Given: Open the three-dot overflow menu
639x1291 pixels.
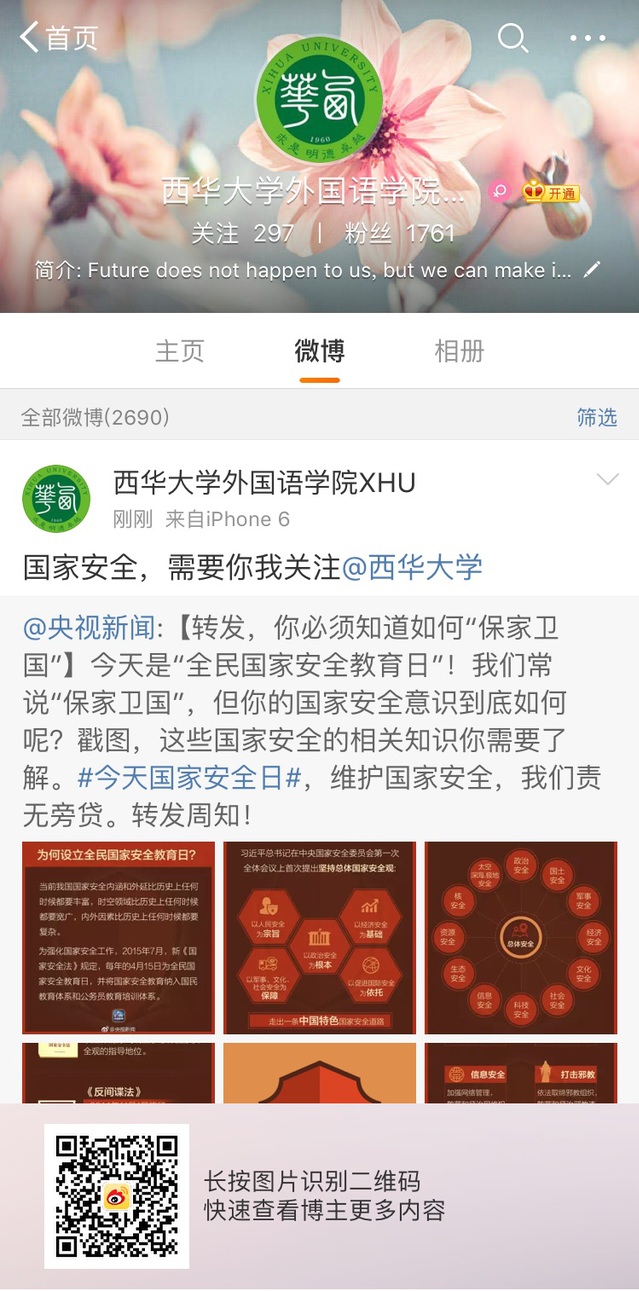Looking at the screenshot, I should (587, 38).
